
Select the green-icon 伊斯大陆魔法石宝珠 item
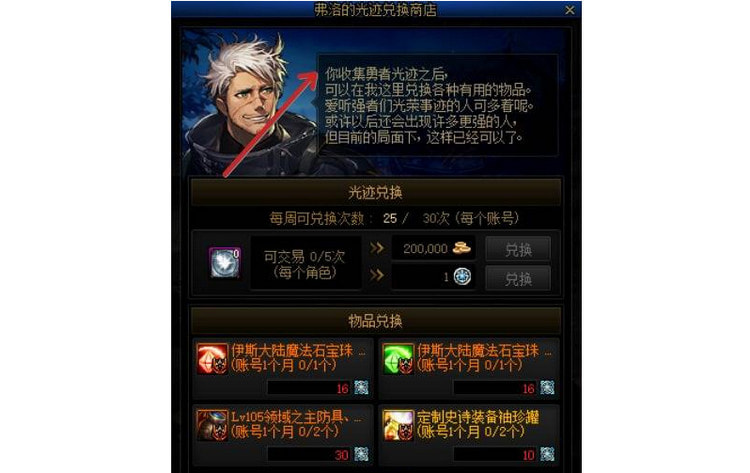tap(469, 369)
